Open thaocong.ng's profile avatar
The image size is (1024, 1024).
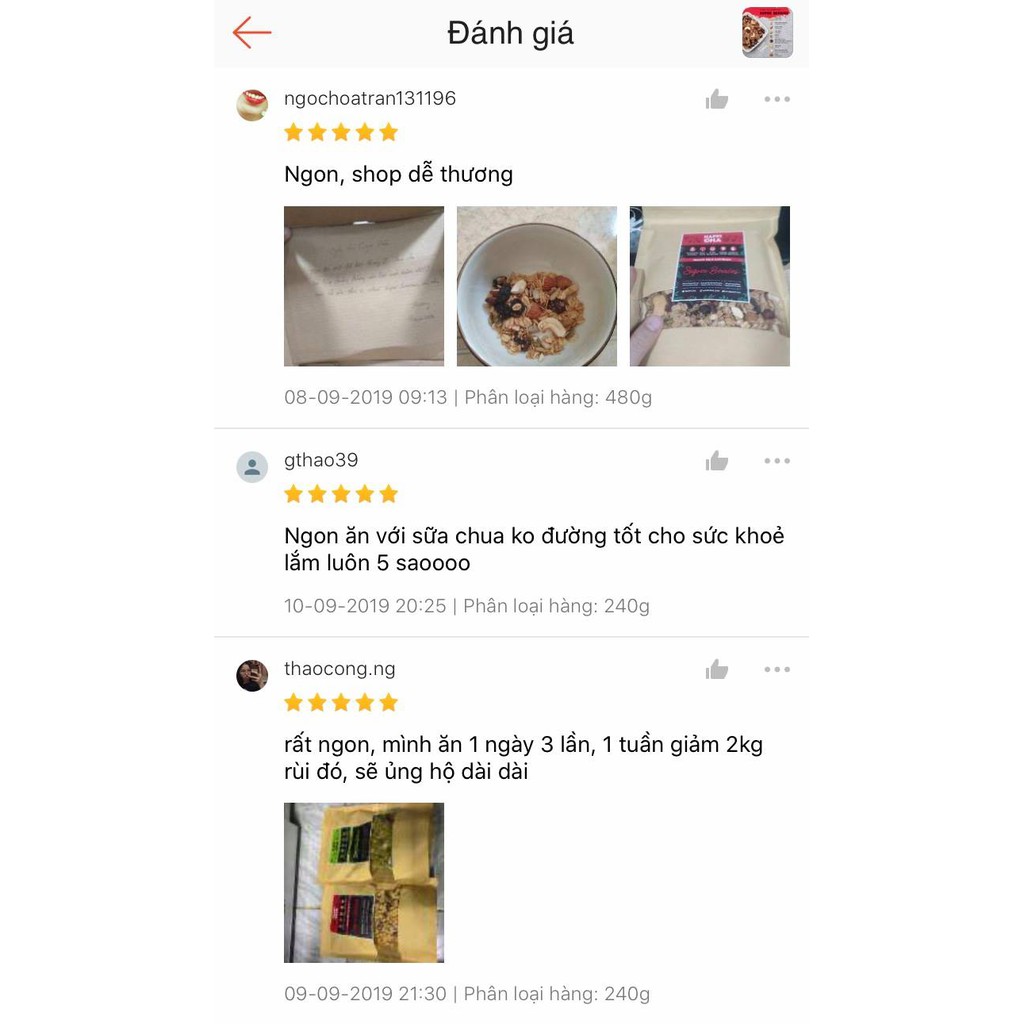click(252, 675)
